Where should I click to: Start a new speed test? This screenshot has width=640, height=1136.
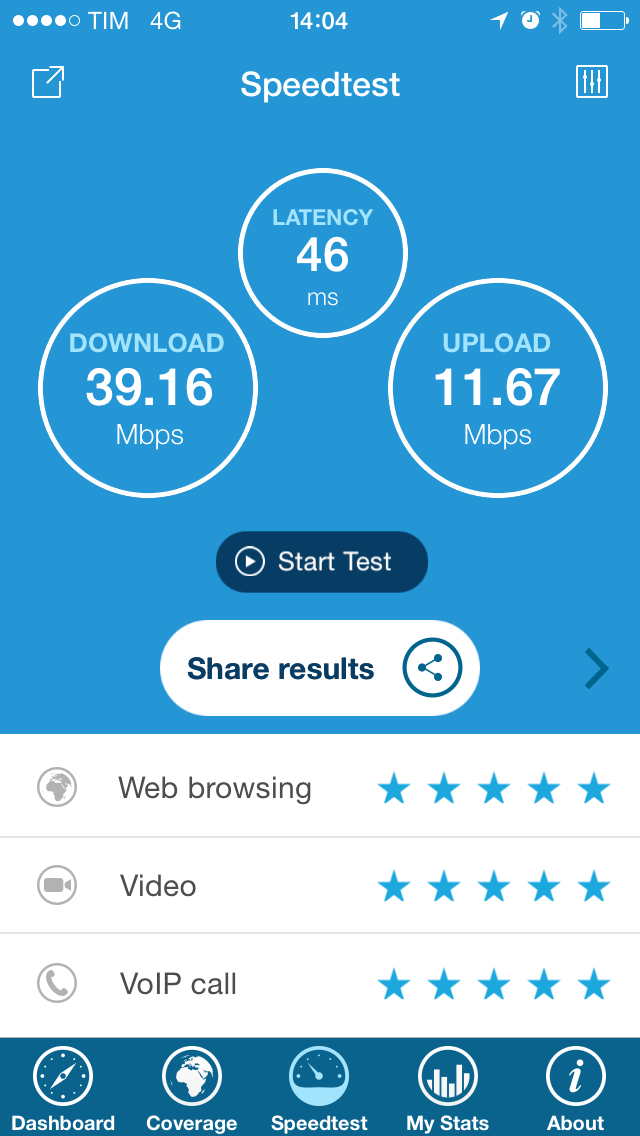tap(322, 561)
